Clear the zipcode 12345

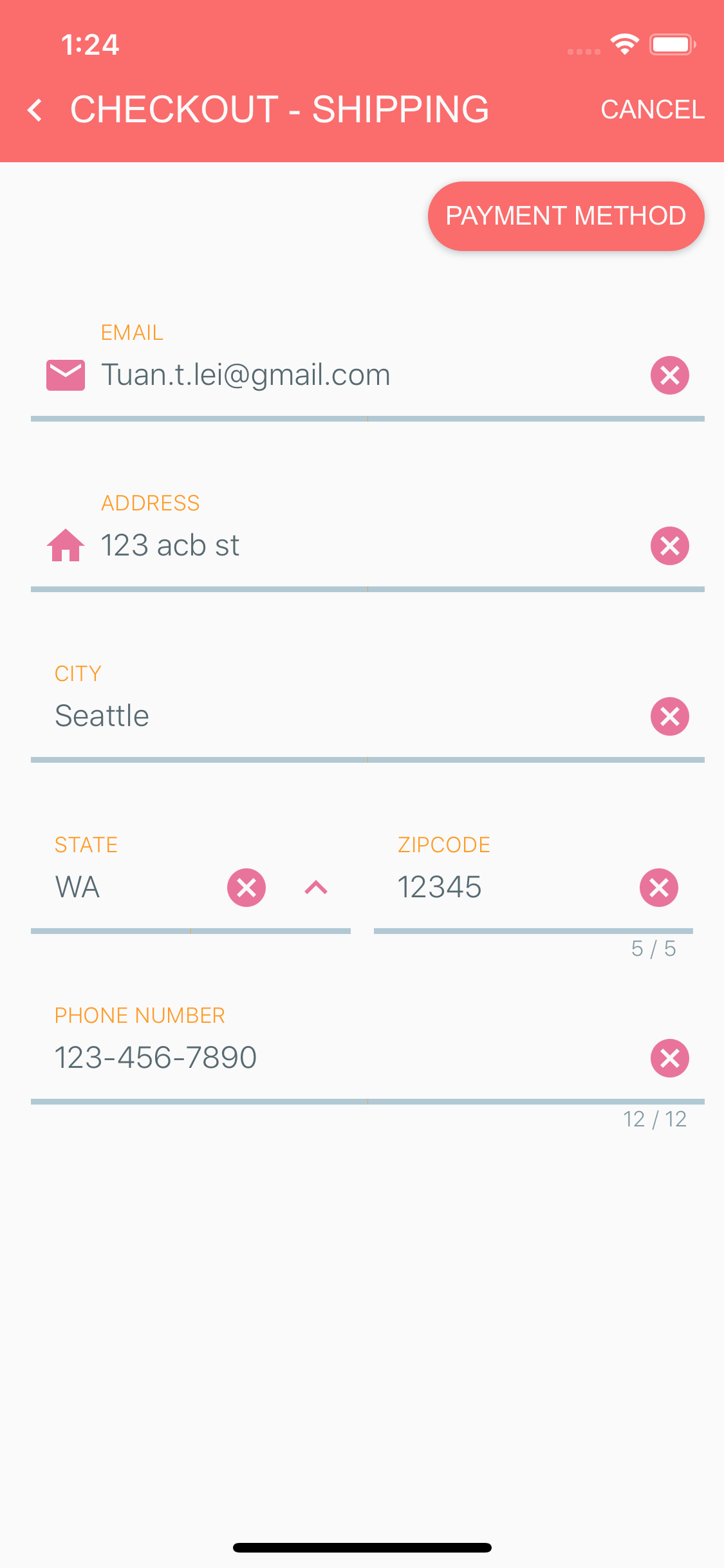pos(658,888)
